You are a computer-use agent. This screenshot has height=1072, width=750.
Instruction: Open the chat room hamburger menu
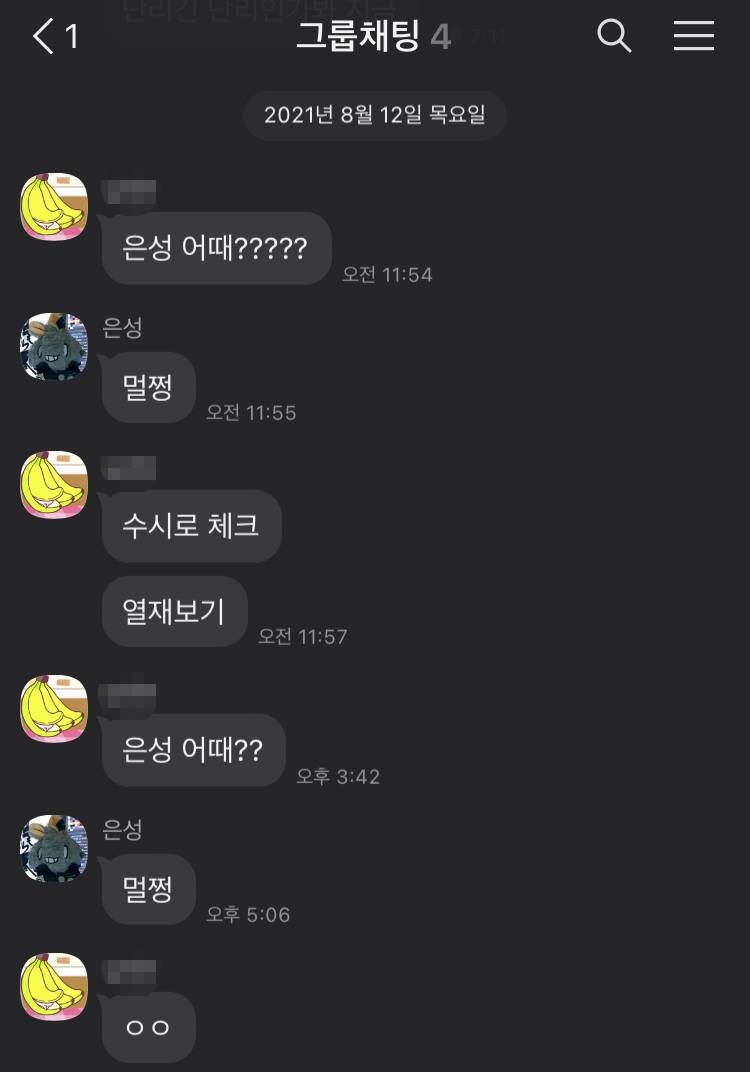(693, 37)
